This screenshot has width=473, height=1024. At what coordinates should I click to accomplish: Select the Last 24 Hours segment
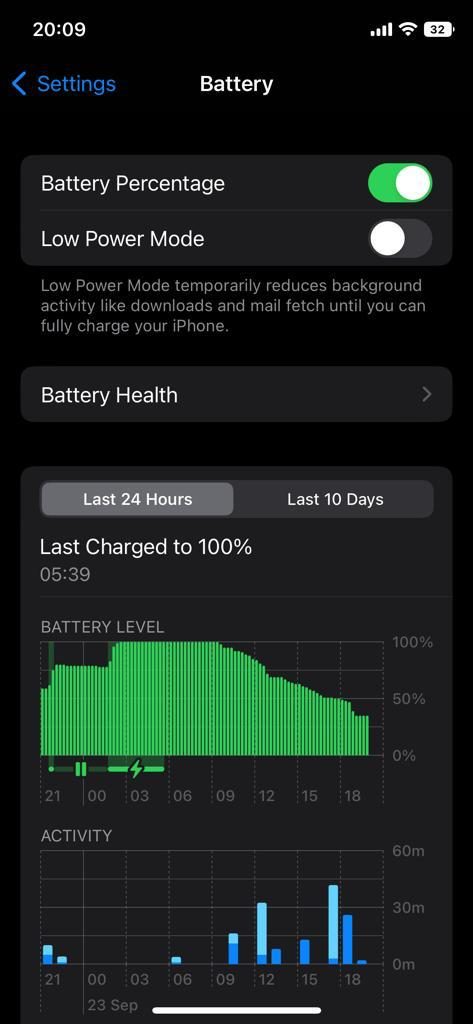point(137,500)
